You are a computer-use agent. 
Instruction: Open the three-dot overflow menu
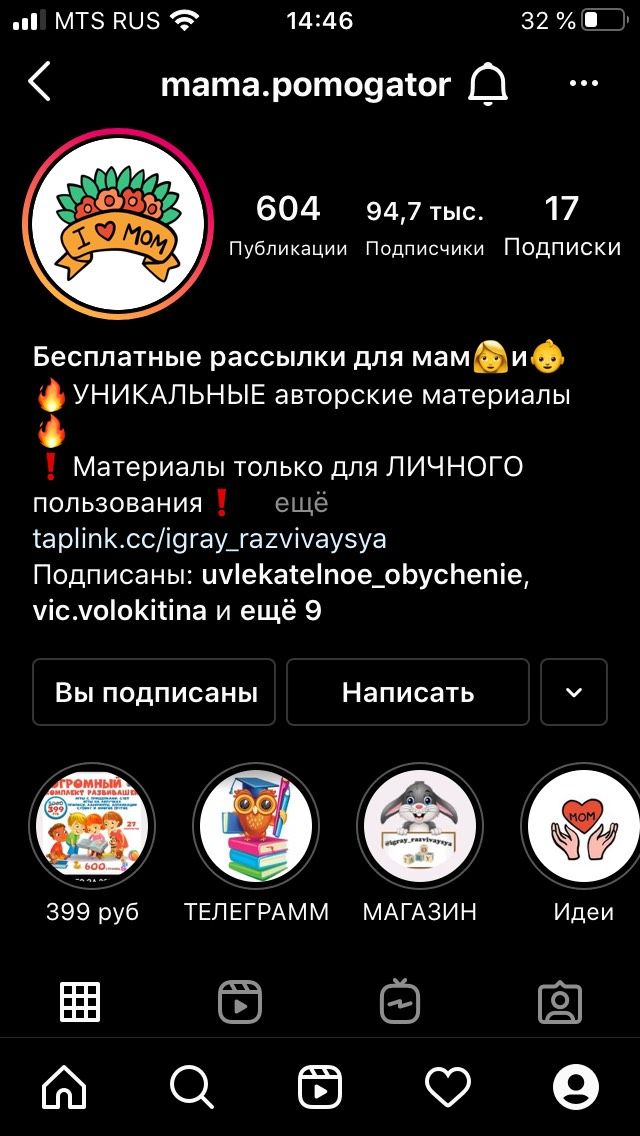coord(583,84)
